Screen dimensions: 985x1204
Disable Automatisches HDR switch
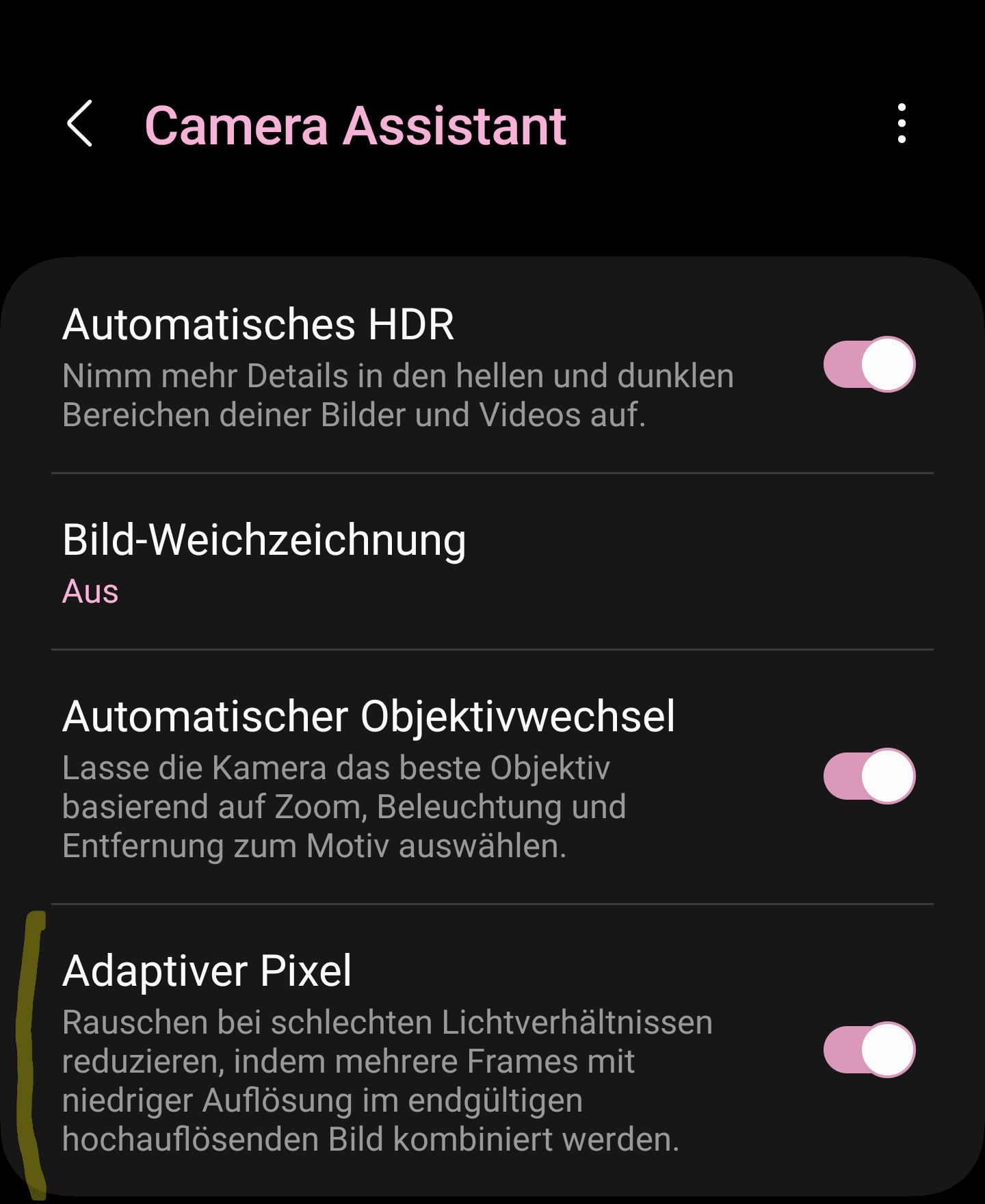(x=869, y=365)
